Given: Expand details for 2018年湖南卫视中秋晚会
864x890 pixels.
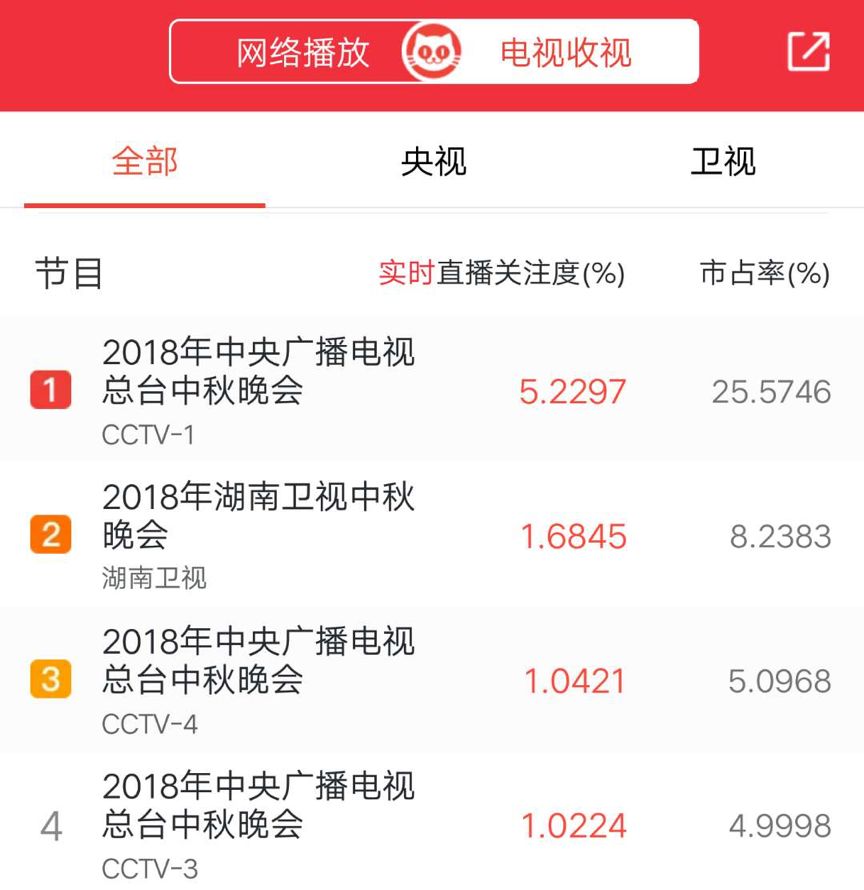Looking at the screenshot, I should coord(258,518).
